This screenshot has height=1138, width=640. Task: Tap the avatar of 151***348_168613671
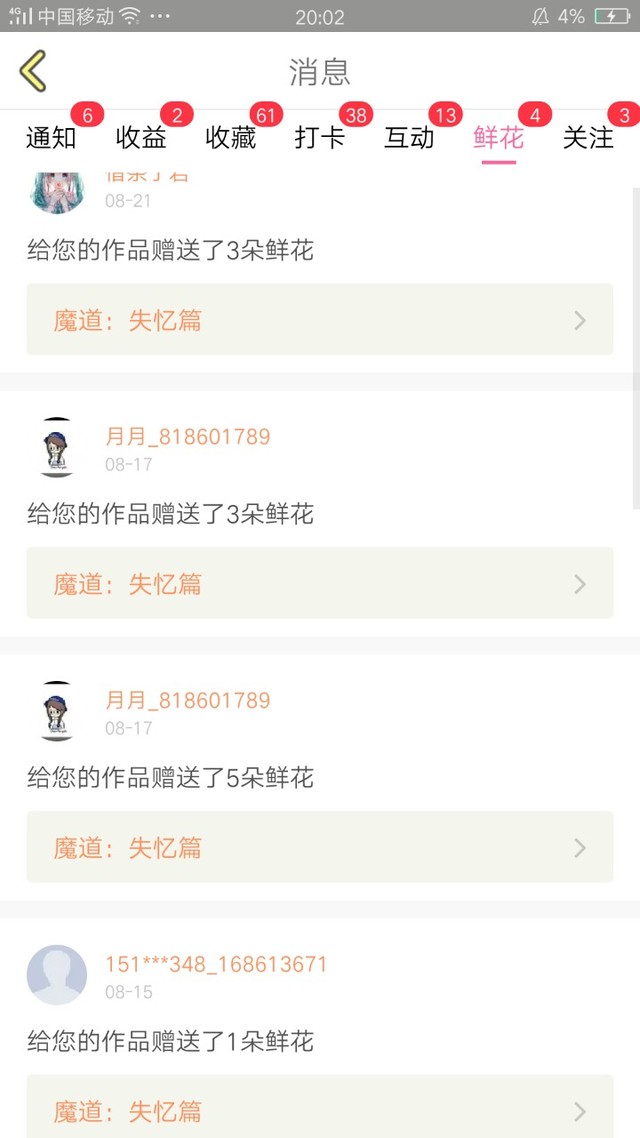tap(57, 975)
